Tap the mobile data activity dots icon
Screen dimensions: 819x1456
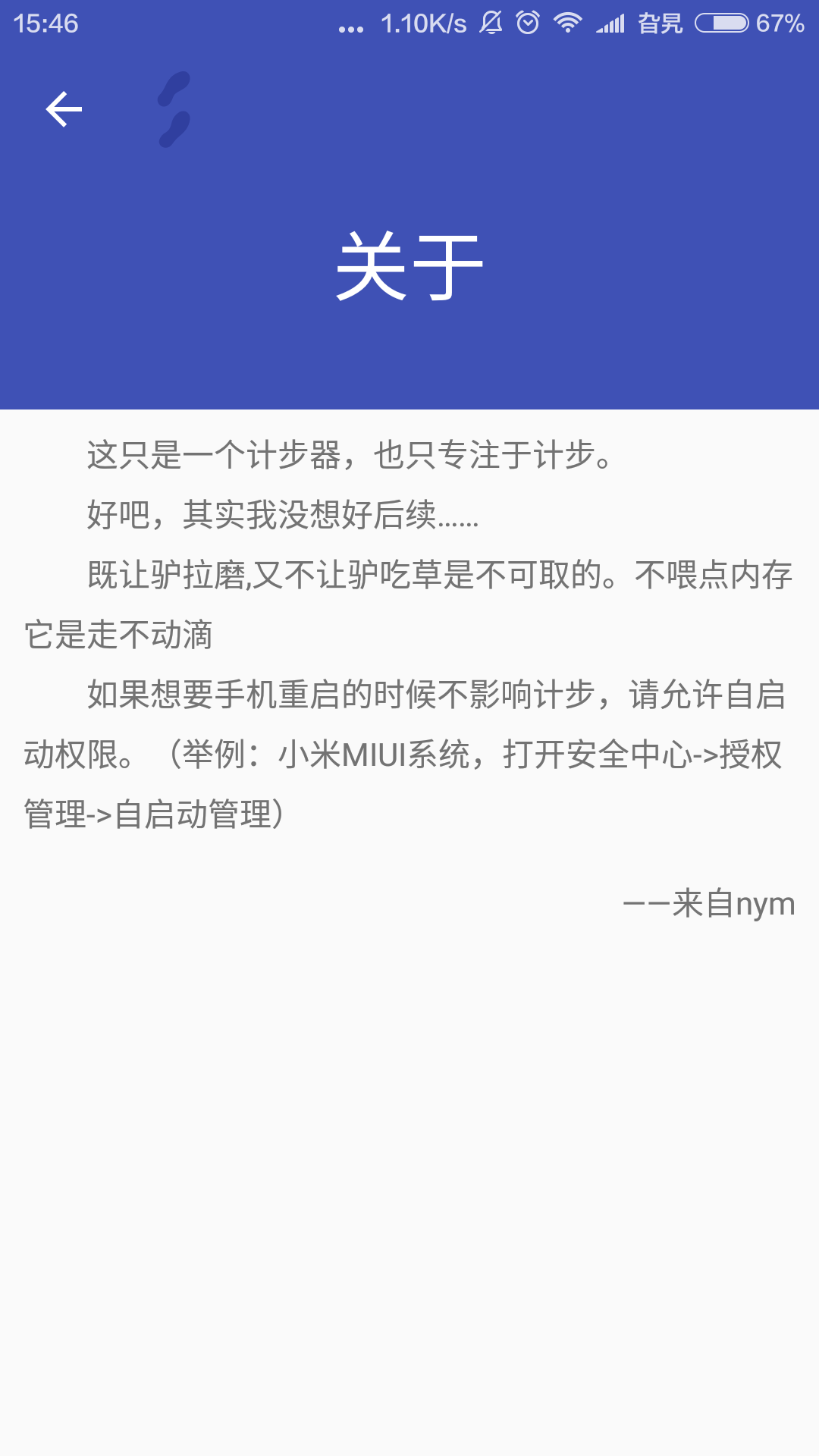point(352,25)
